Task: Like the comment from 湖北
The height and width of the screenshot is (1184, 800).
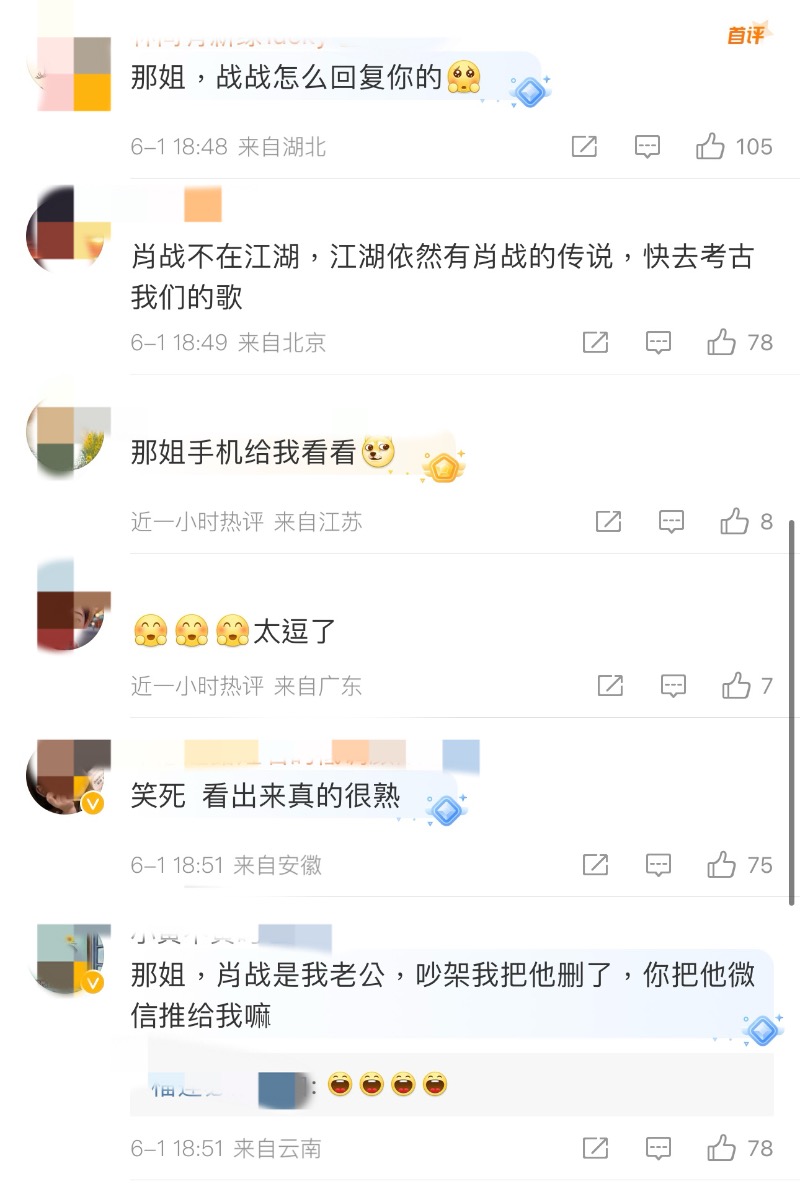Action: click(x=711, y=147)
